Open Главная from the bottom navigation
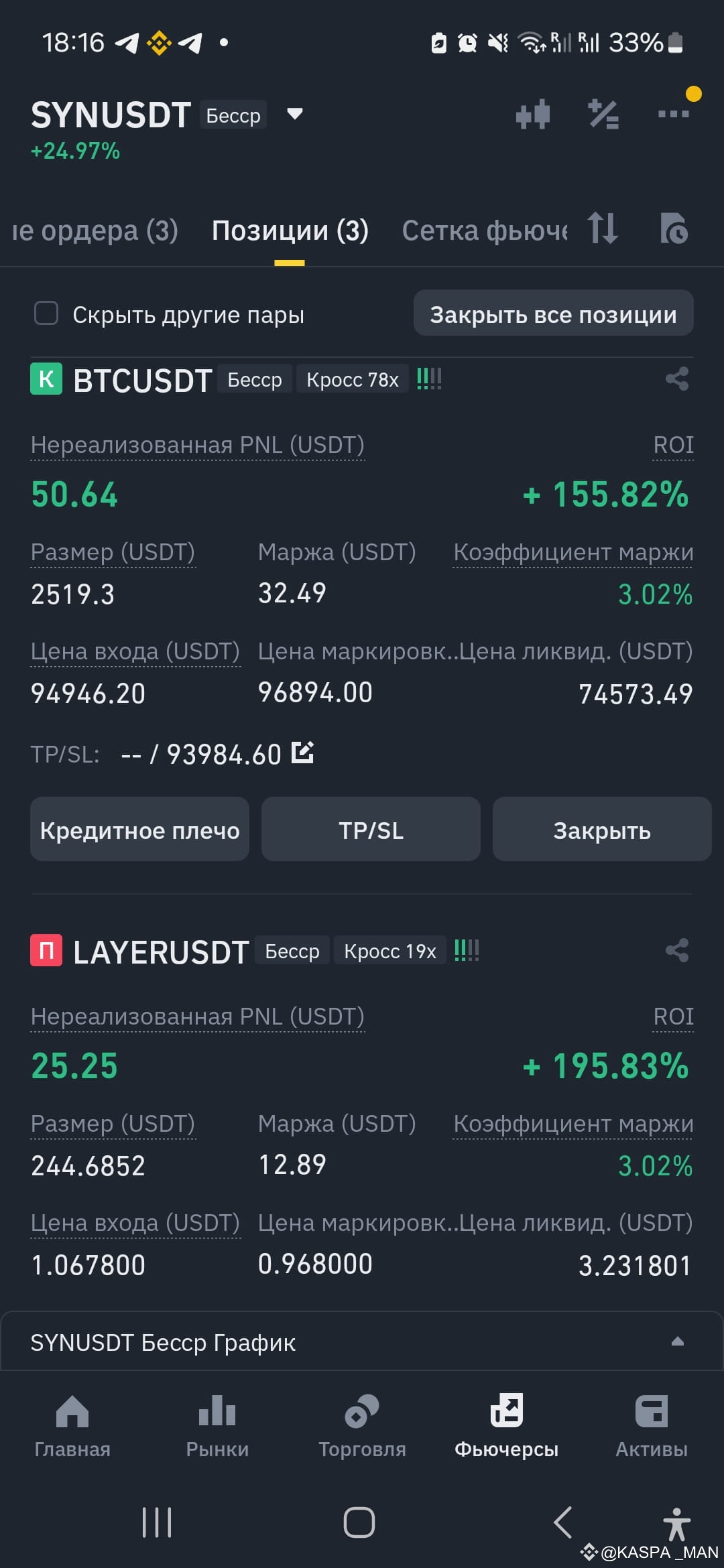Viewport: 724px width, 1568px height. (72, 1427)
